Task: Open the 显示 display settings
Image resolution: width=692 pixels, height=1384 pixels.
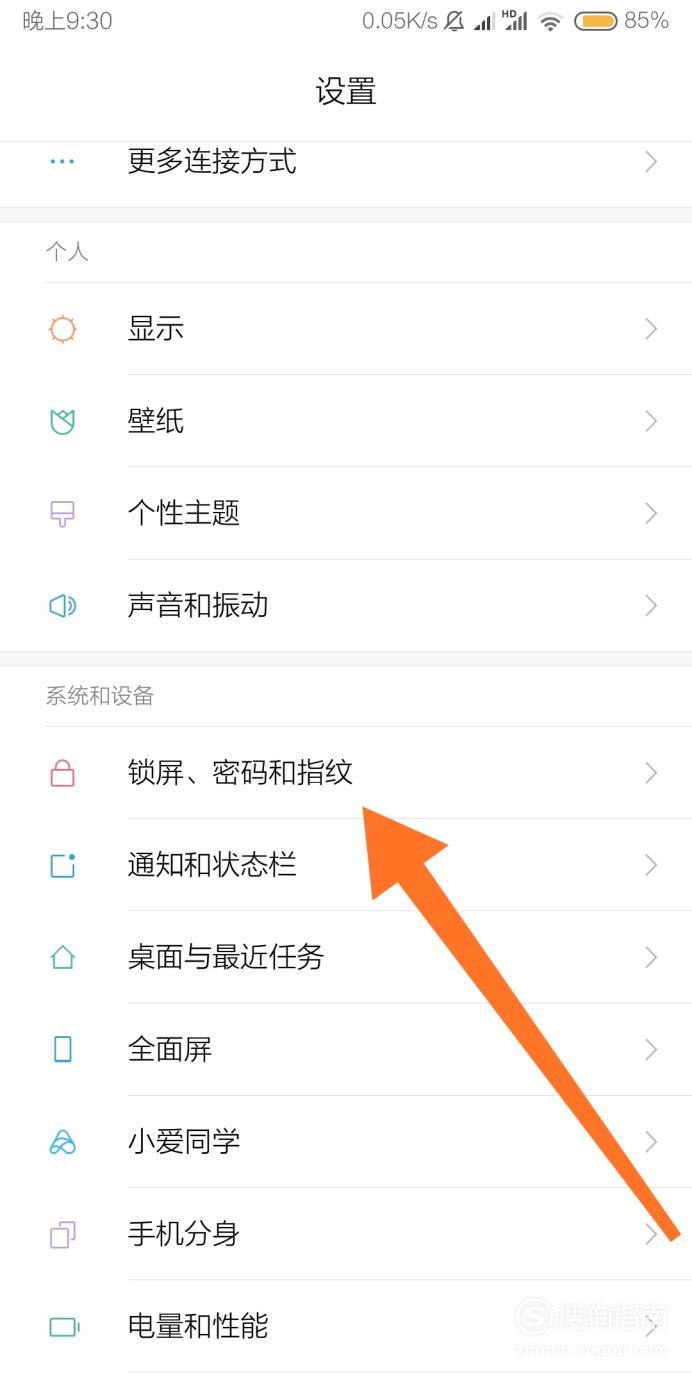Action: click(346, 329)
